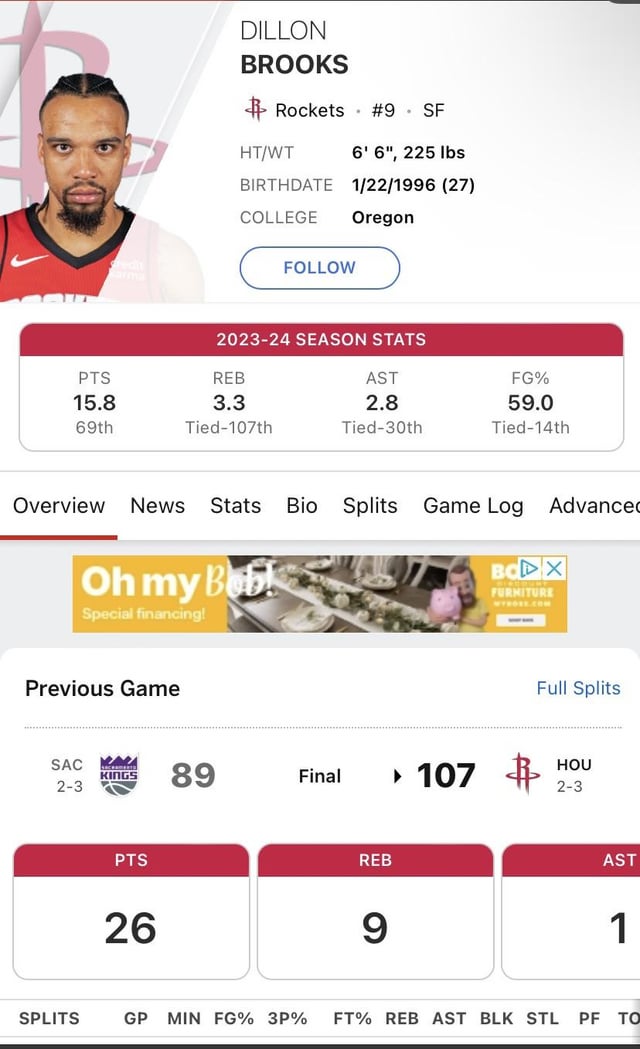Screen dimensions: 640x1049
Task: Open the SAC vs HOU previous game
Action: pos(320,776)
